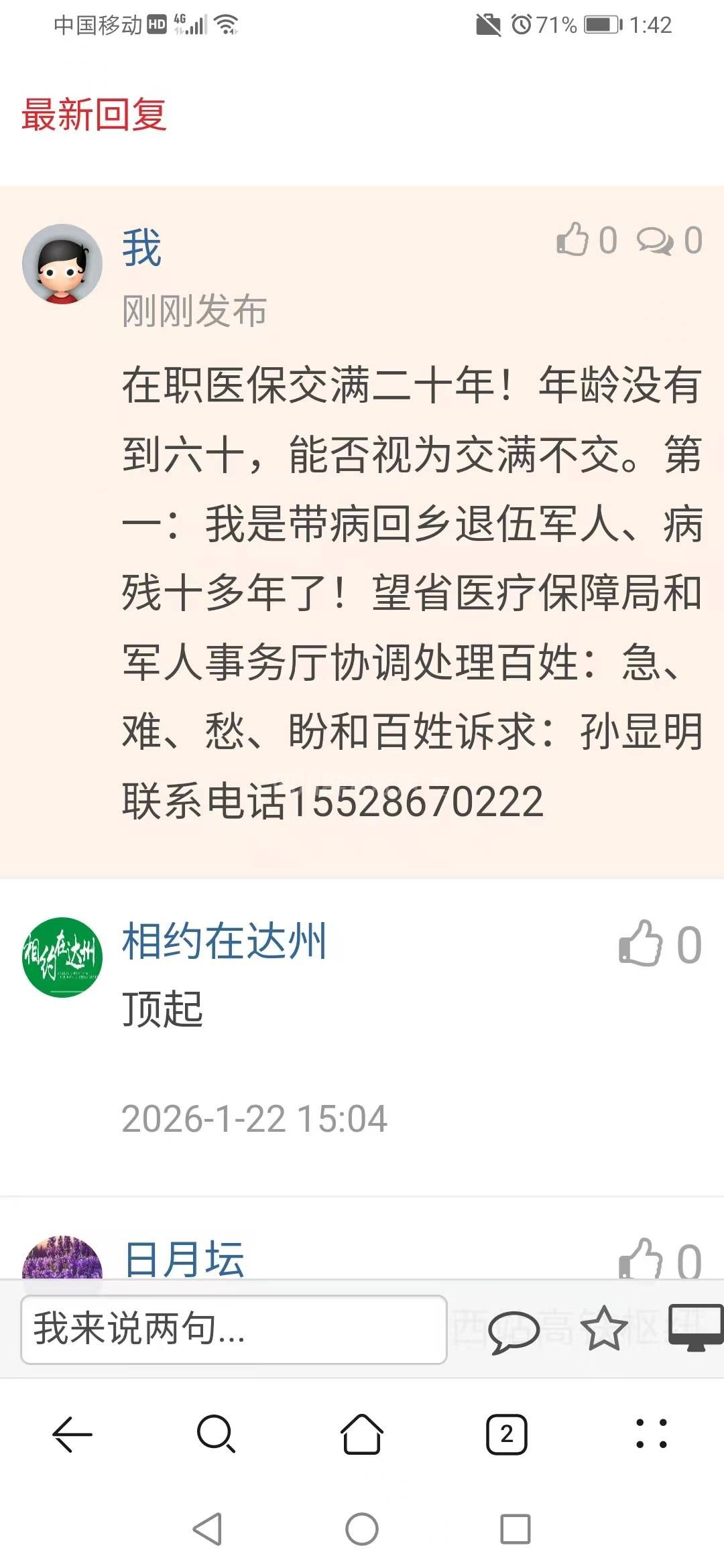This screenshot has height=1568, width=724.
Task: View avatar of 相约在达州
Action: 62,957
